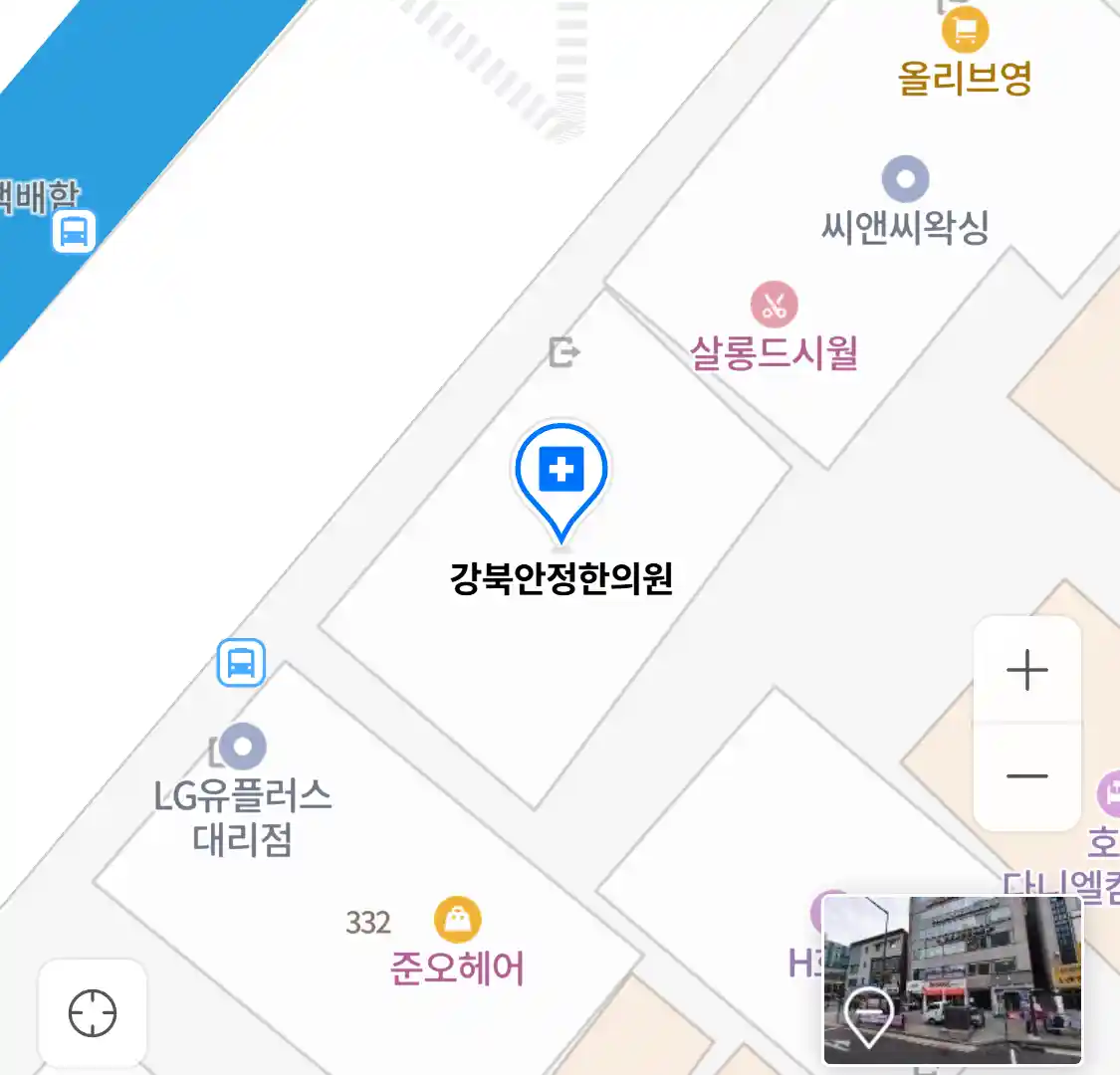View the 살롱드시월 salon marker
1120x1075 pixels.
tap(774, 305)
